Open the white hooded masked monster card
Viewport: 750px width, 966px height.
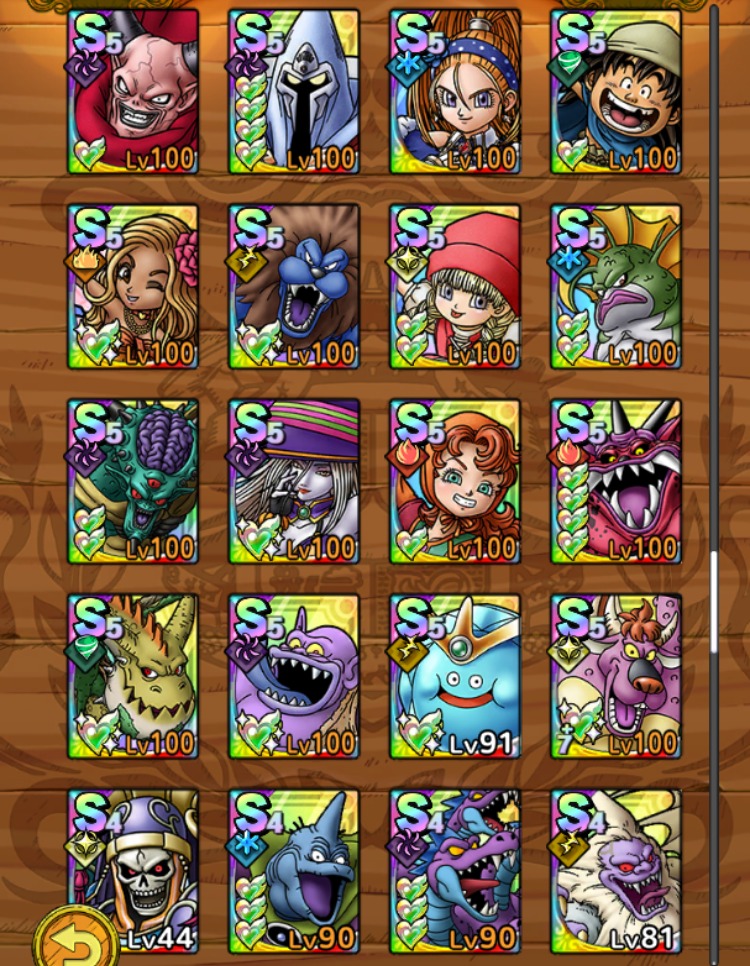[294, 91]
